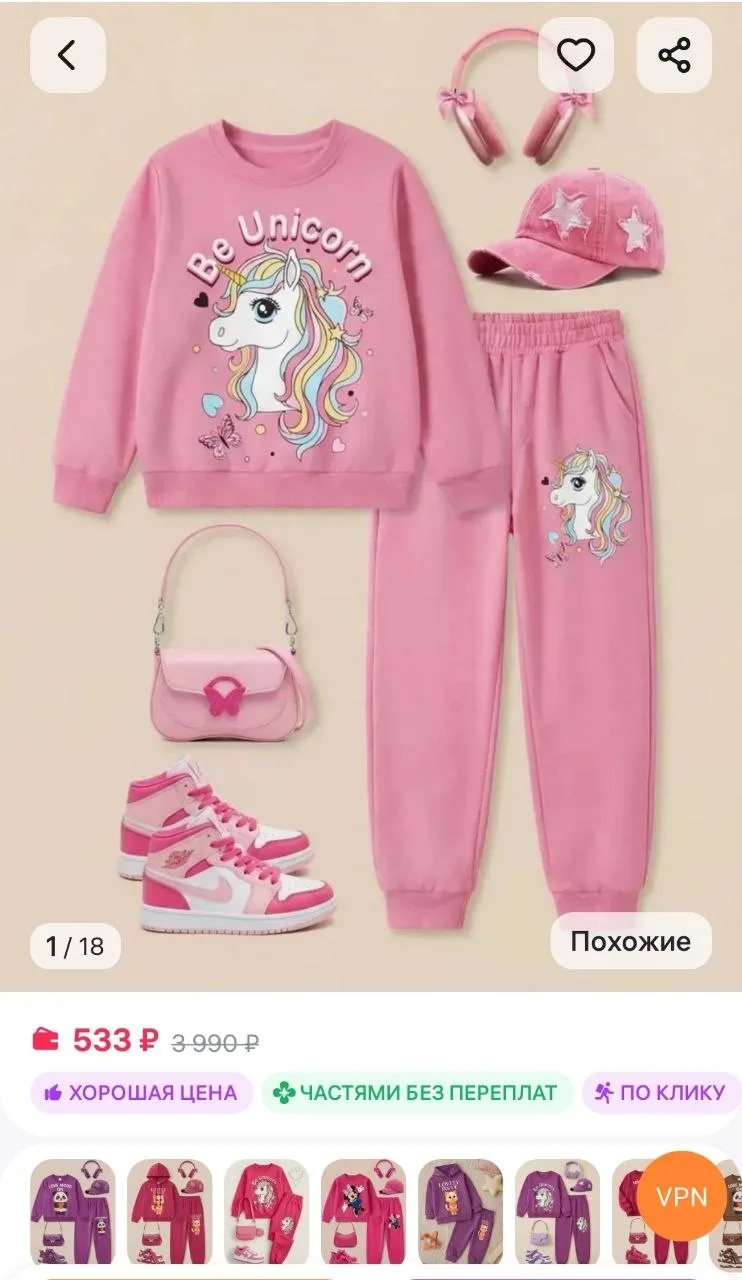Open the ХОРОШАЯ ЦЕНА chip
The image size is (742, 1280).
tap(140, 1093)
